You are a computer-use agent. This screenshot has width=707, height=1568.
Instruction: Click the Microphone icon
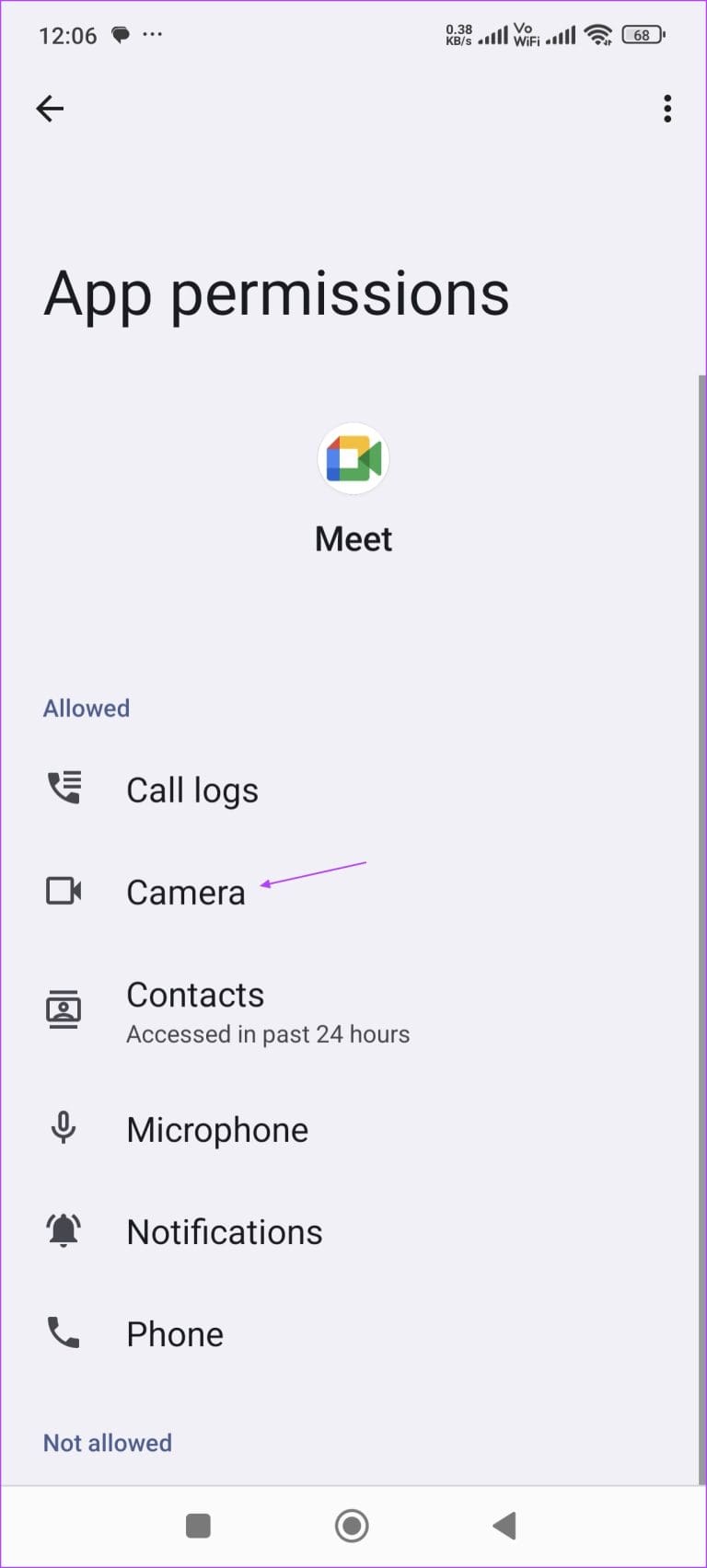click(x=63, y=1128)
